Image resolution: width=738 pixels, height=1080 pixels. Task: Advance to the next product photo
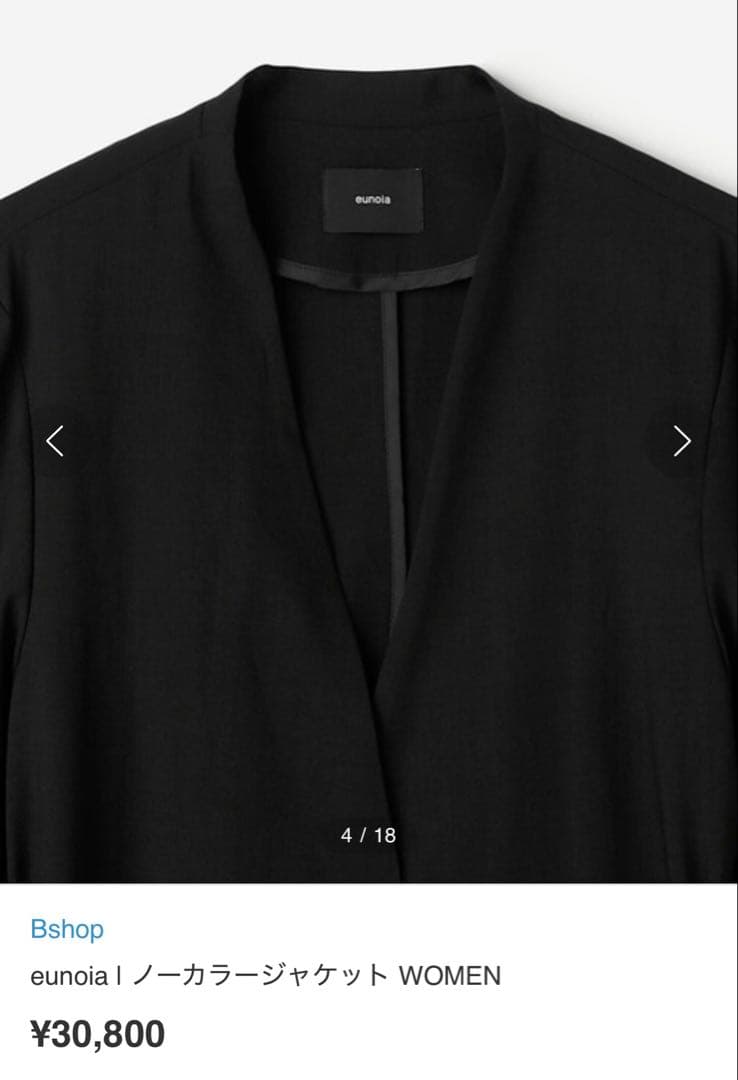pyautogui.click(x=682, y=440)
